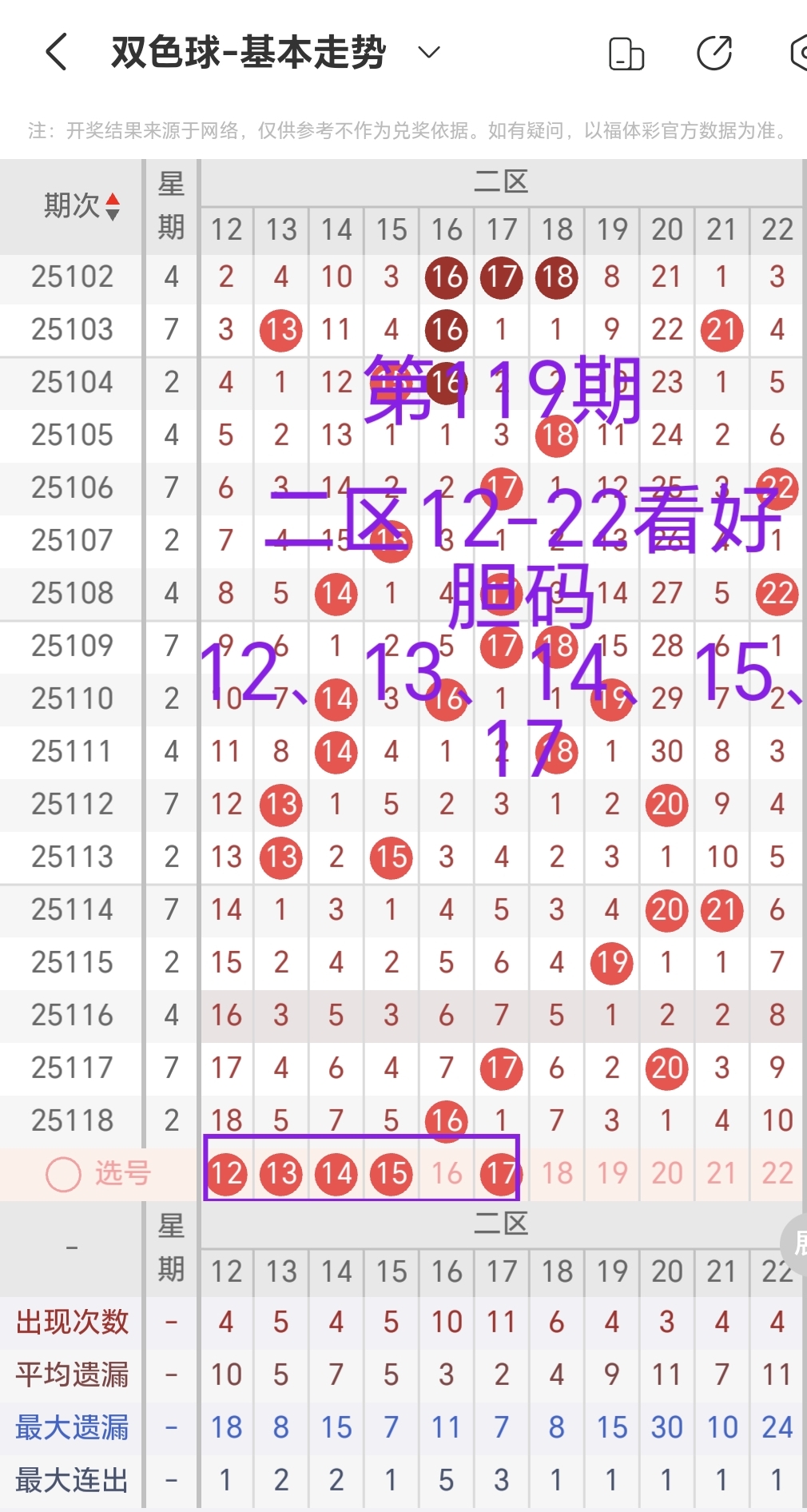
Task: Tap ball 17 in the selection row
Action: point(501,1173)
